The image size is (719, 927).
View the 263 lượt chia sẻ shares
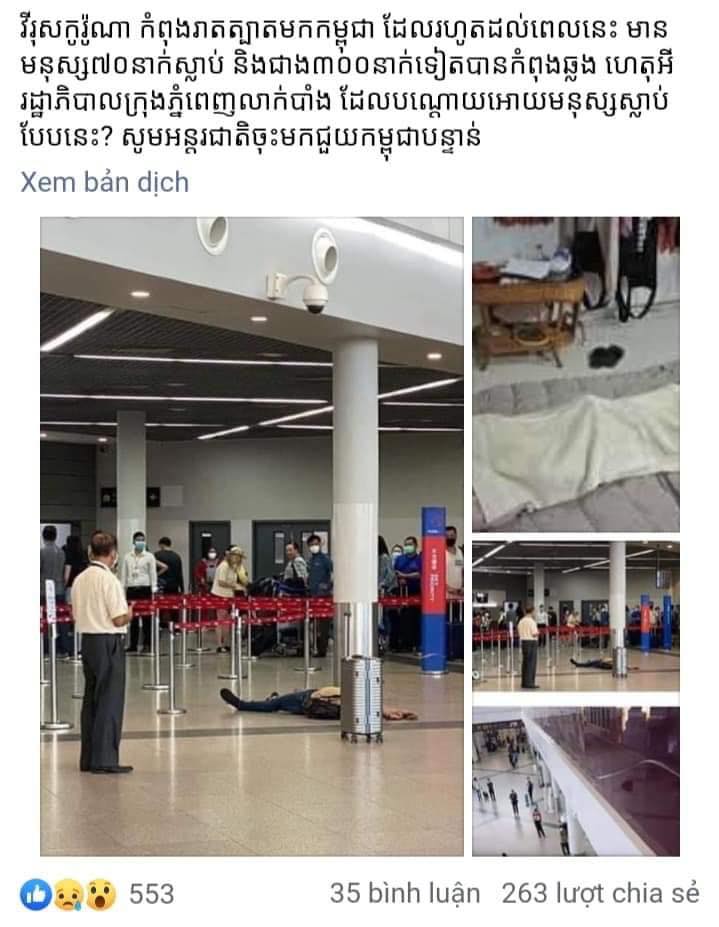[600, 893]
